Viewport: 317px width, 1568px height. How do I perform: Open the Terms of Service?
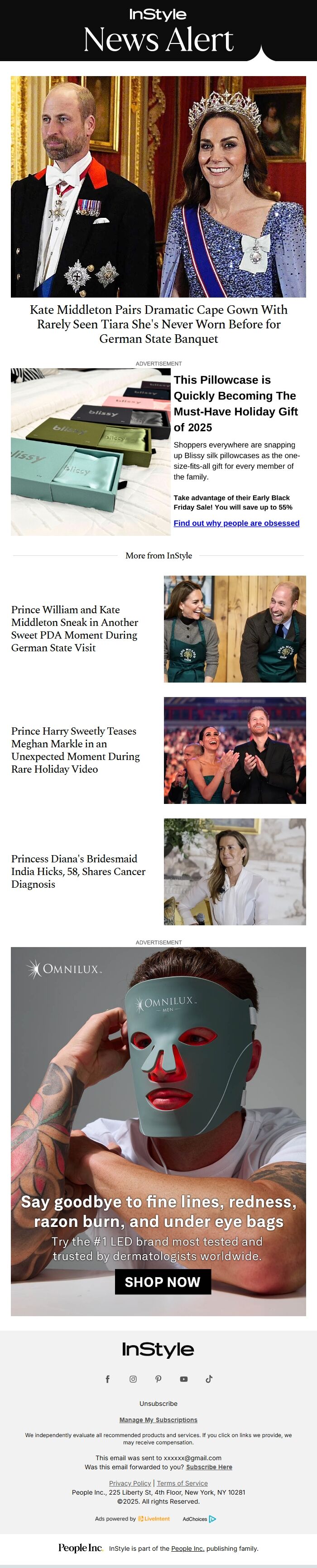[x=182, y=1483]
